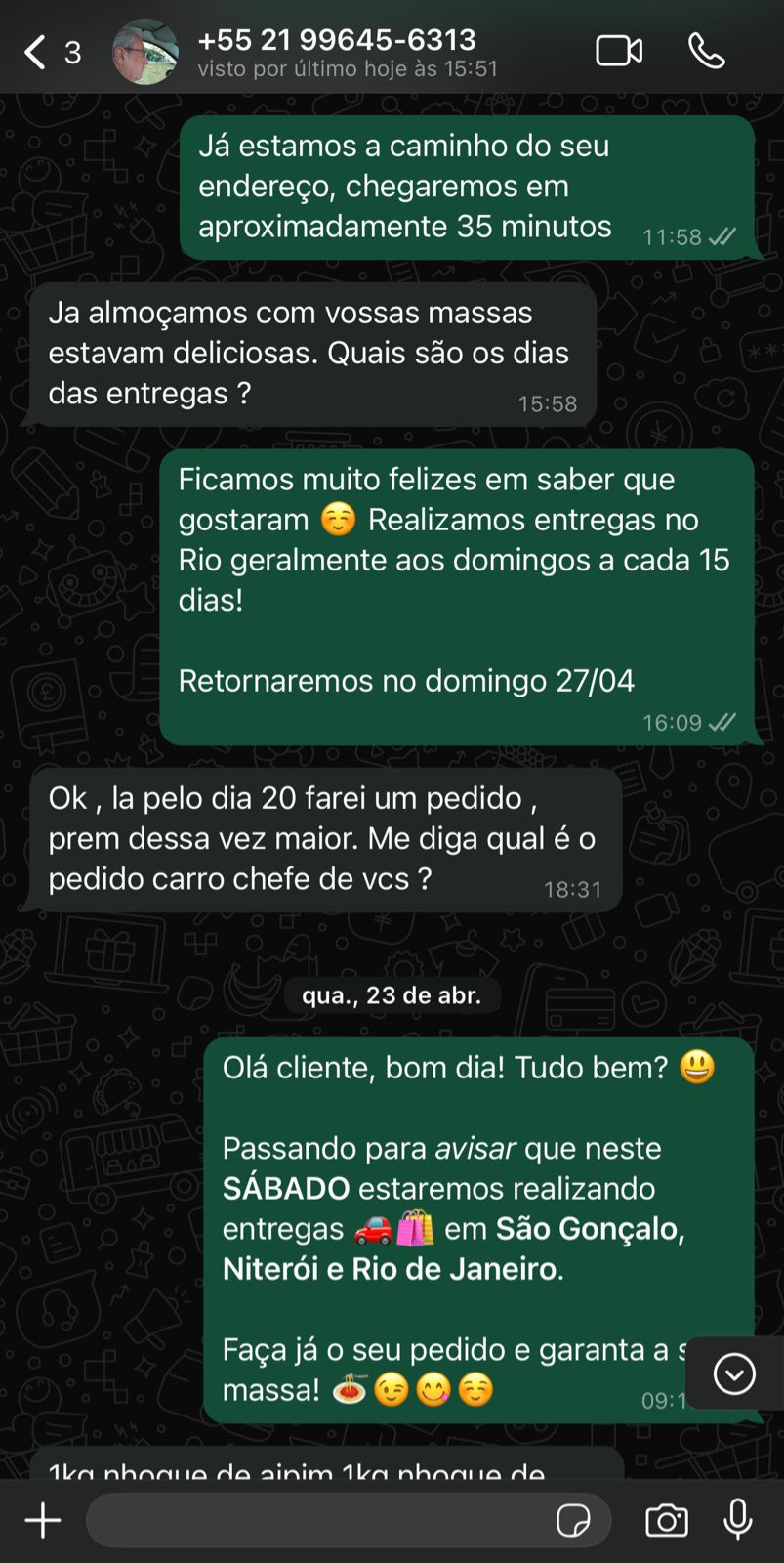Open contact details via phone number +55 21 99645-6313
The height and width of the screenshot is (1563, 784).
tap(337, 41)
